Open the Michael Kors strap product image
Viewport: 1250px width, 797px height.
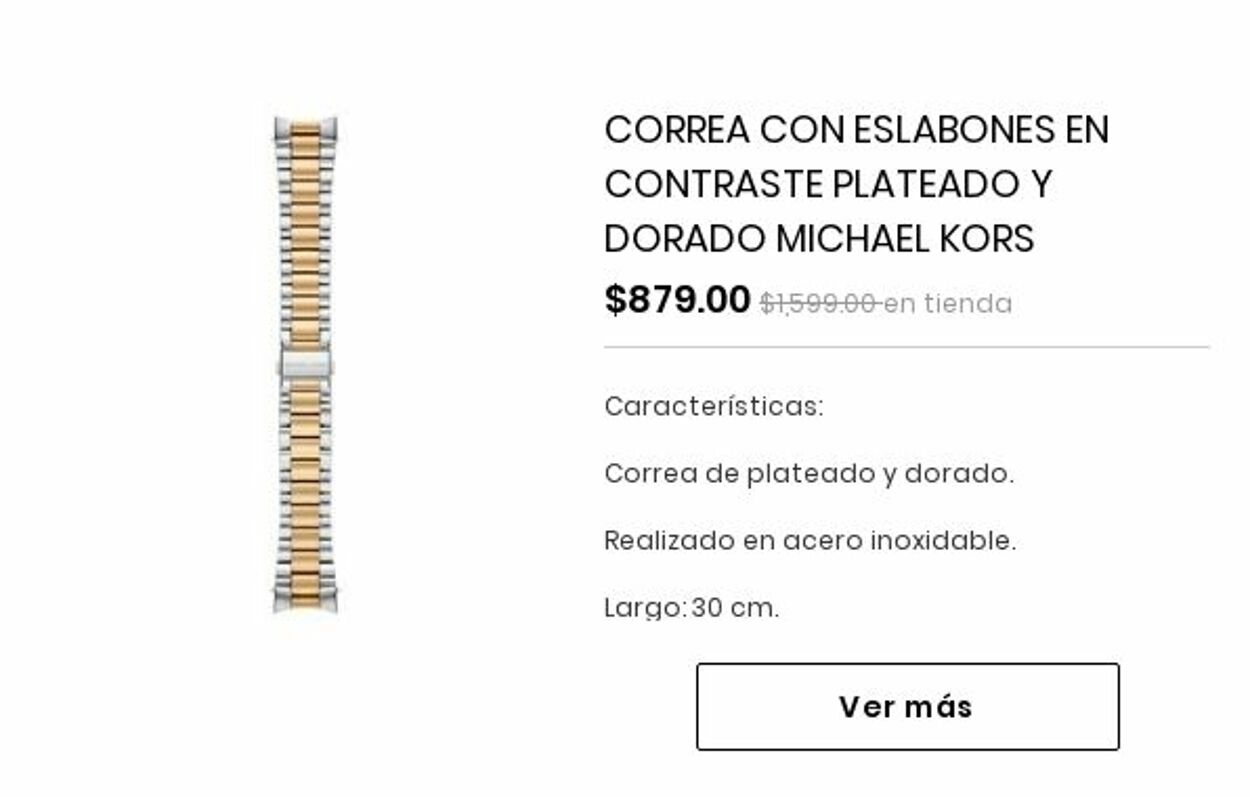pyautogui.click(x=306, y=365)
